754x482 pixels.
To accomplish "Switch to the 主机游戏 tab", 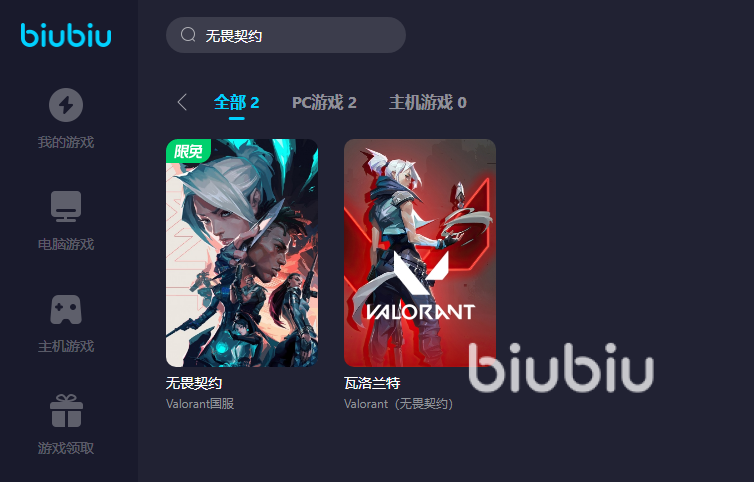I will pyautogui.click(x=427, y=102).
